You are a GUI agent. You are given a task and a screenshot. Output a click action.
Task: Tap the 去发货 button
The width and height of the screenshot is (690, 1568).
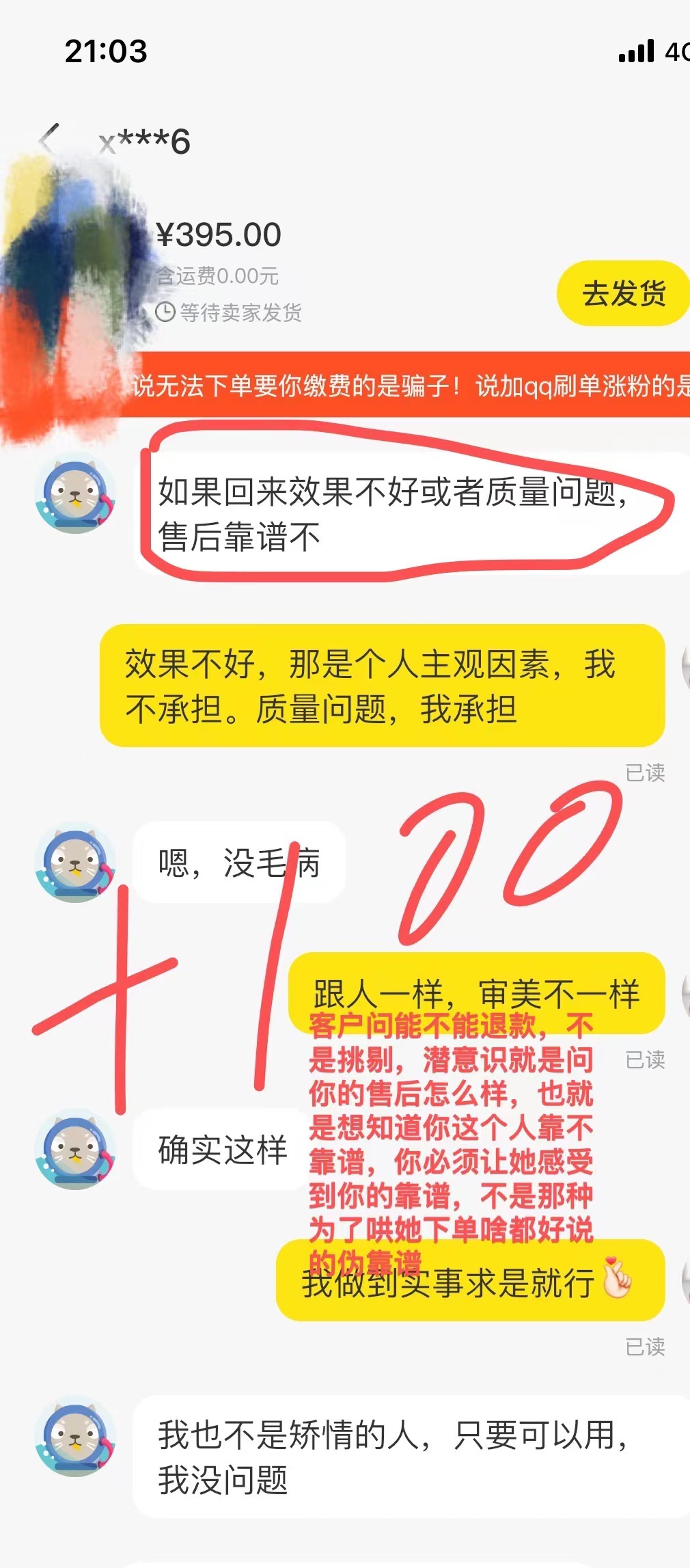point(623,294)
